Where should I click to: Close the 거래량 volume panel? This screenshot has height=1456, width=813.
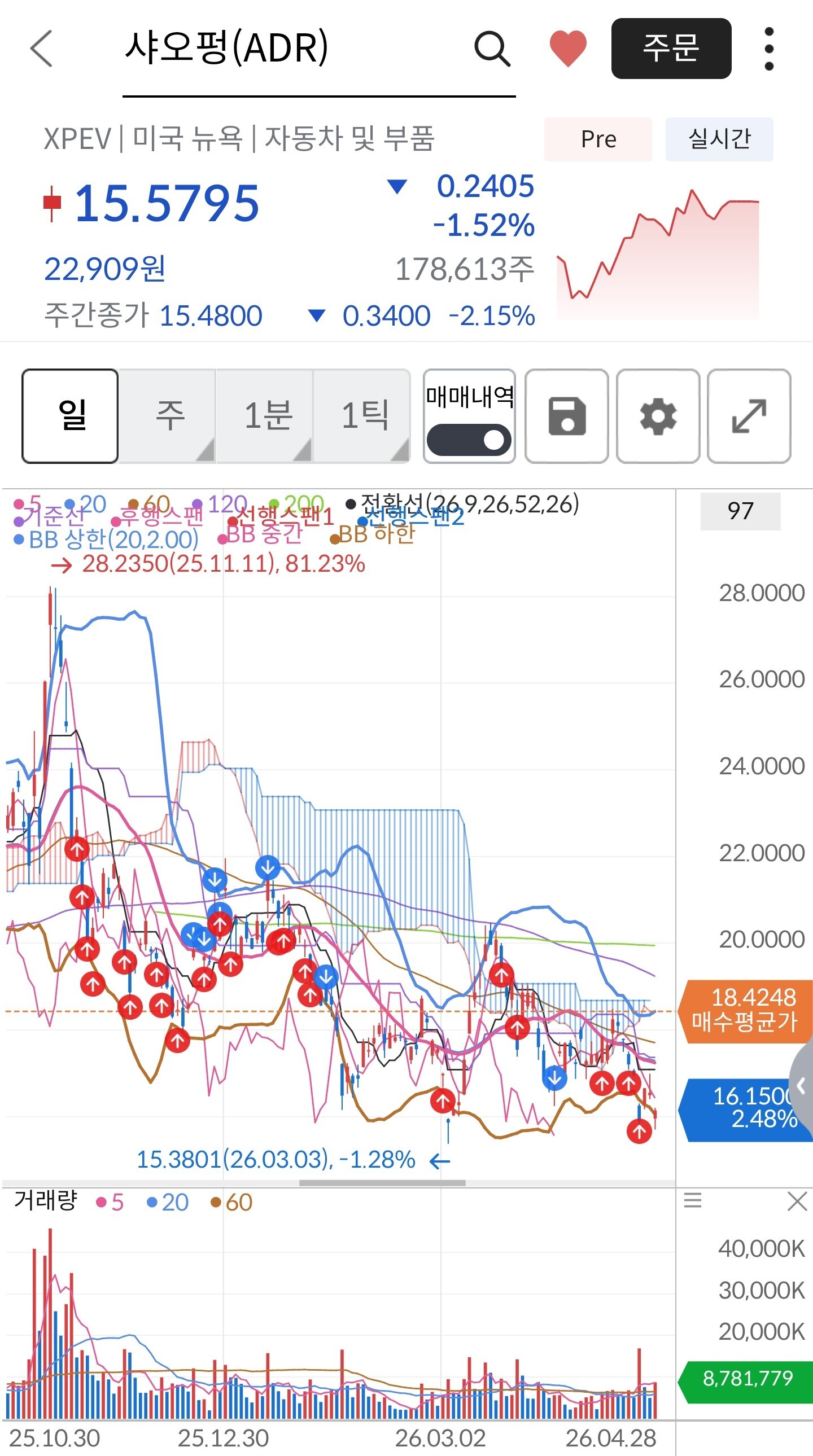(797, 1200)
